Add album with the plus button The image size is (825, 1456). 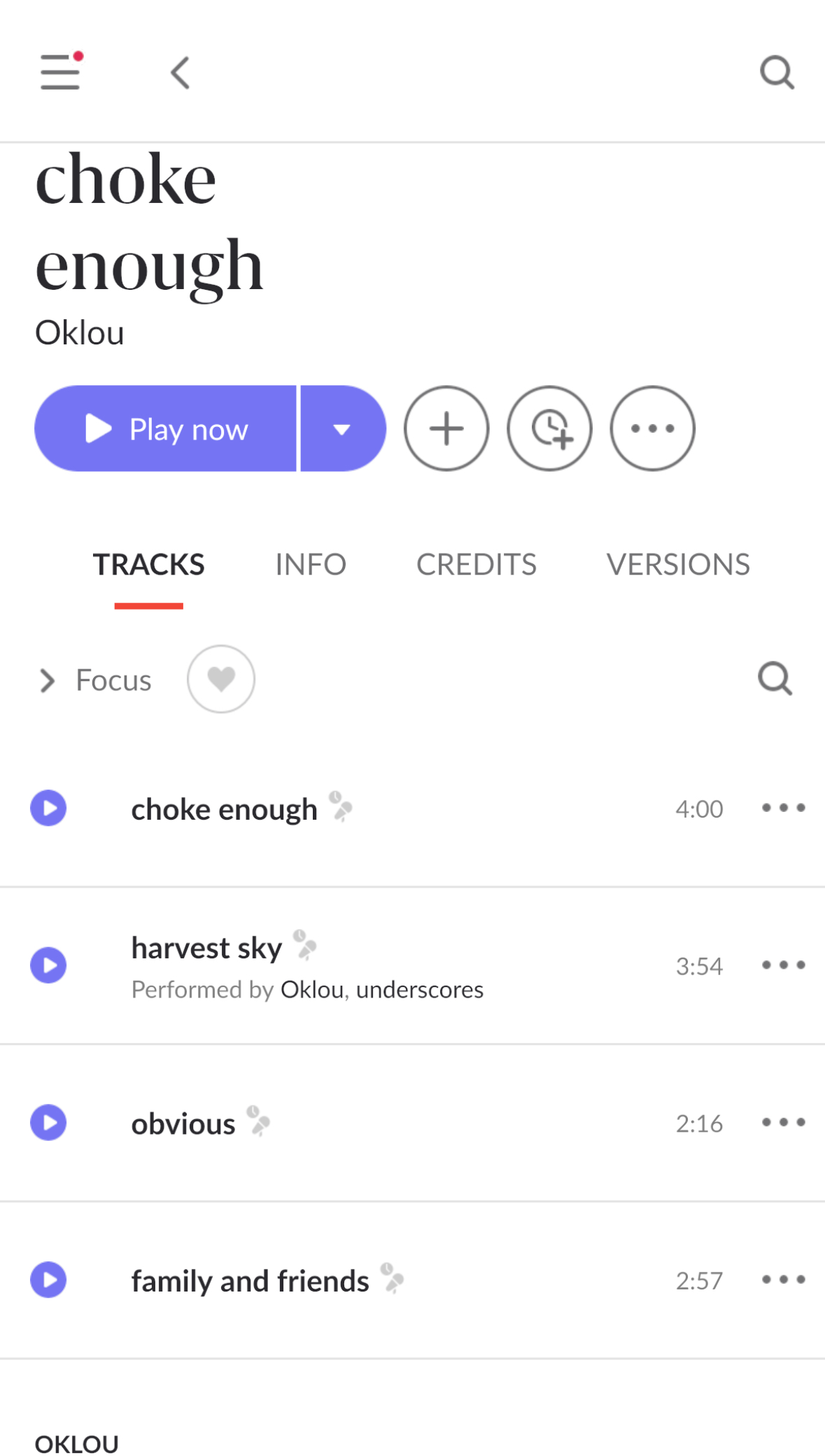pos(446,428)
